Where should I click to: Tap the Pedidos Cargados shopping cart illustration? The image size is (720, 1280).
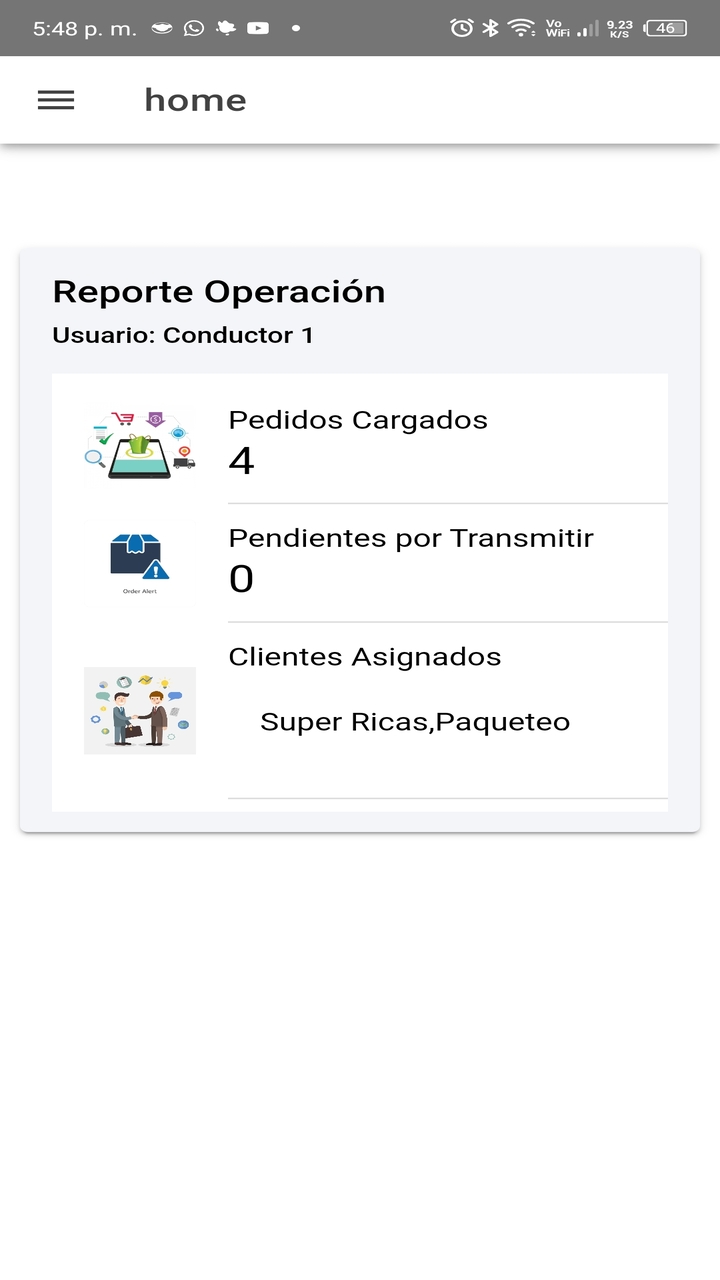pyautogui.click(x=139, y=440)
